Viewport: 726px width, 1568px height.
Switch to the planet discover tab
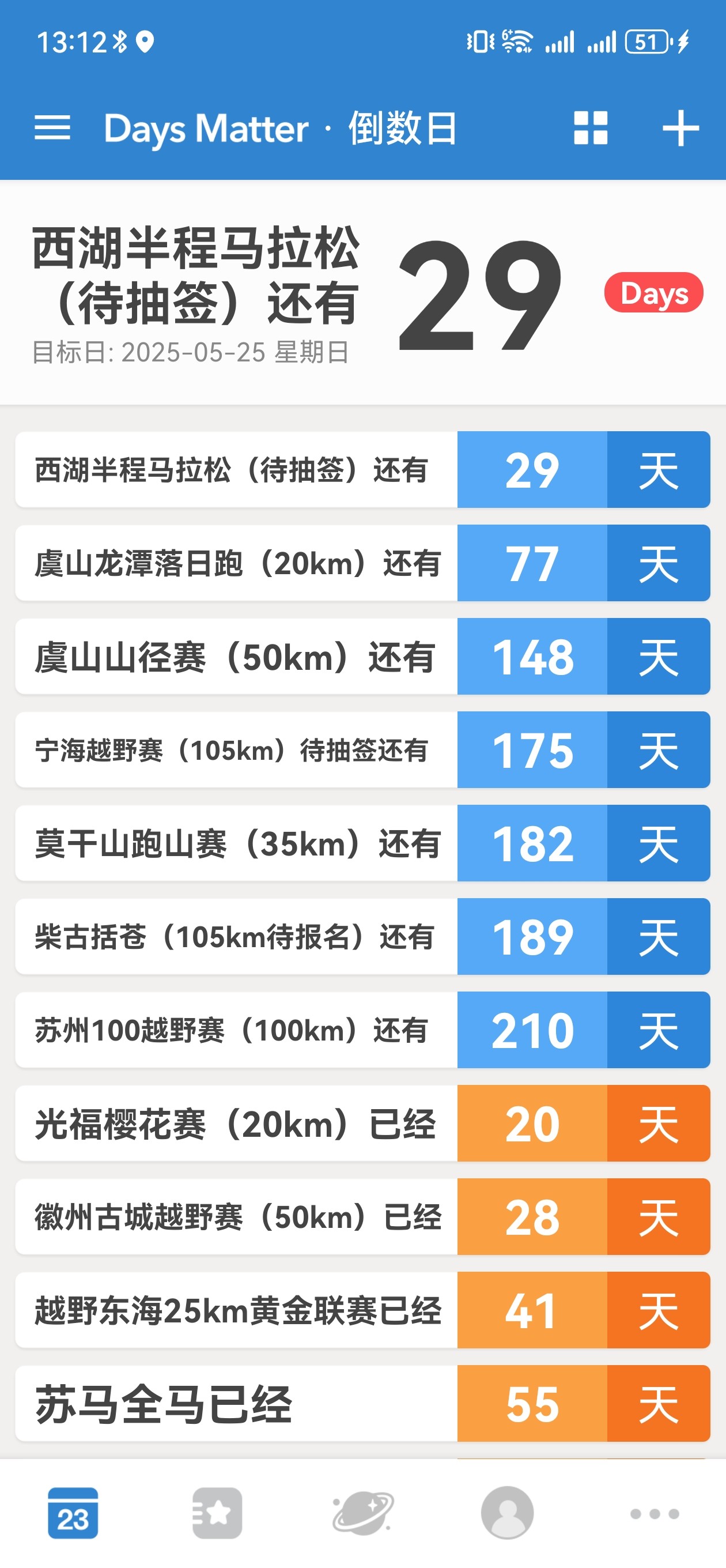[x=364, y=1513]
